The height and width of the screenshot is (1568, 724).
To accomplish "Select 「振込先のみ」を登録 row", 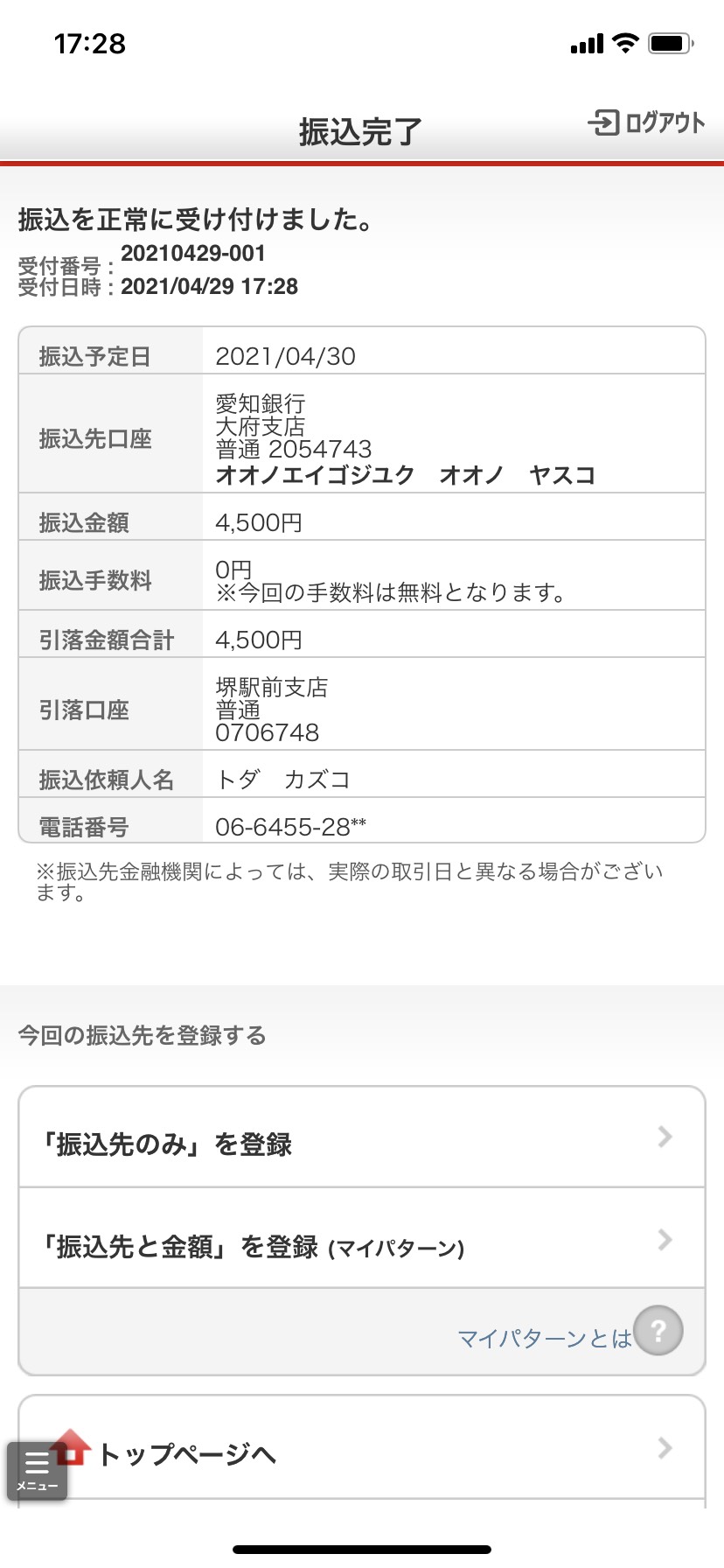I will (362, 1137).
